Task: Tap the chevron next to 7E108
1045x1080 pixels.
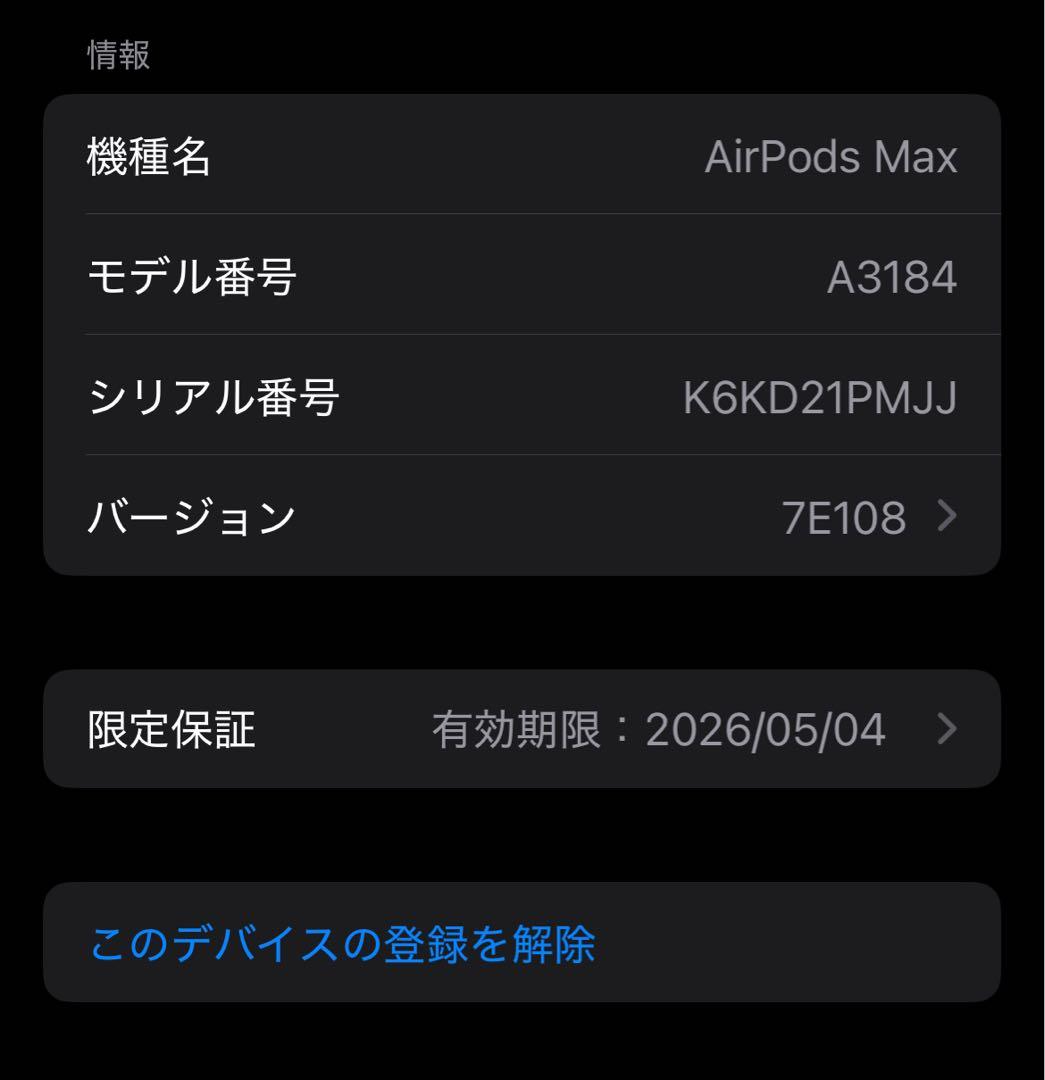Action: click(x=946, y=516)
